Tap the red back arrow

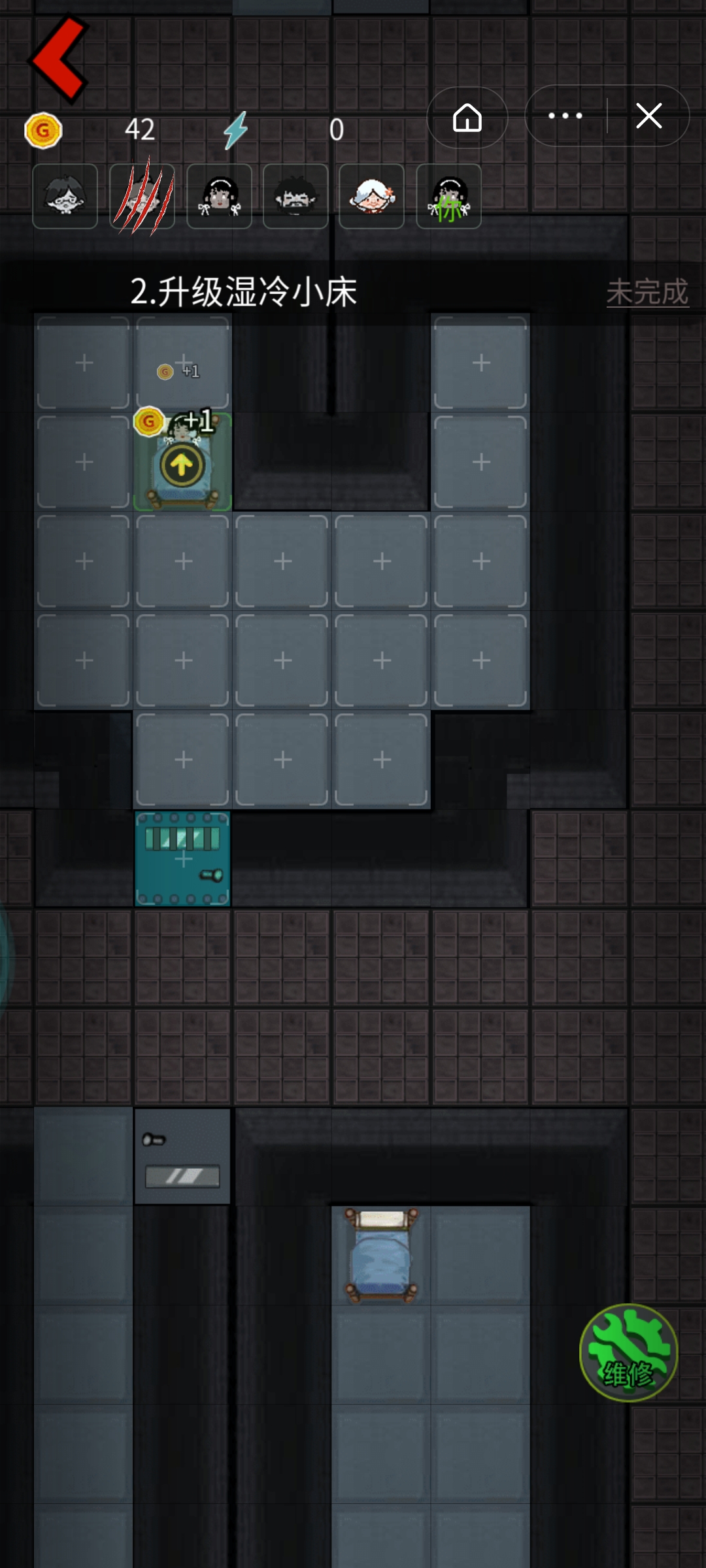59,60
